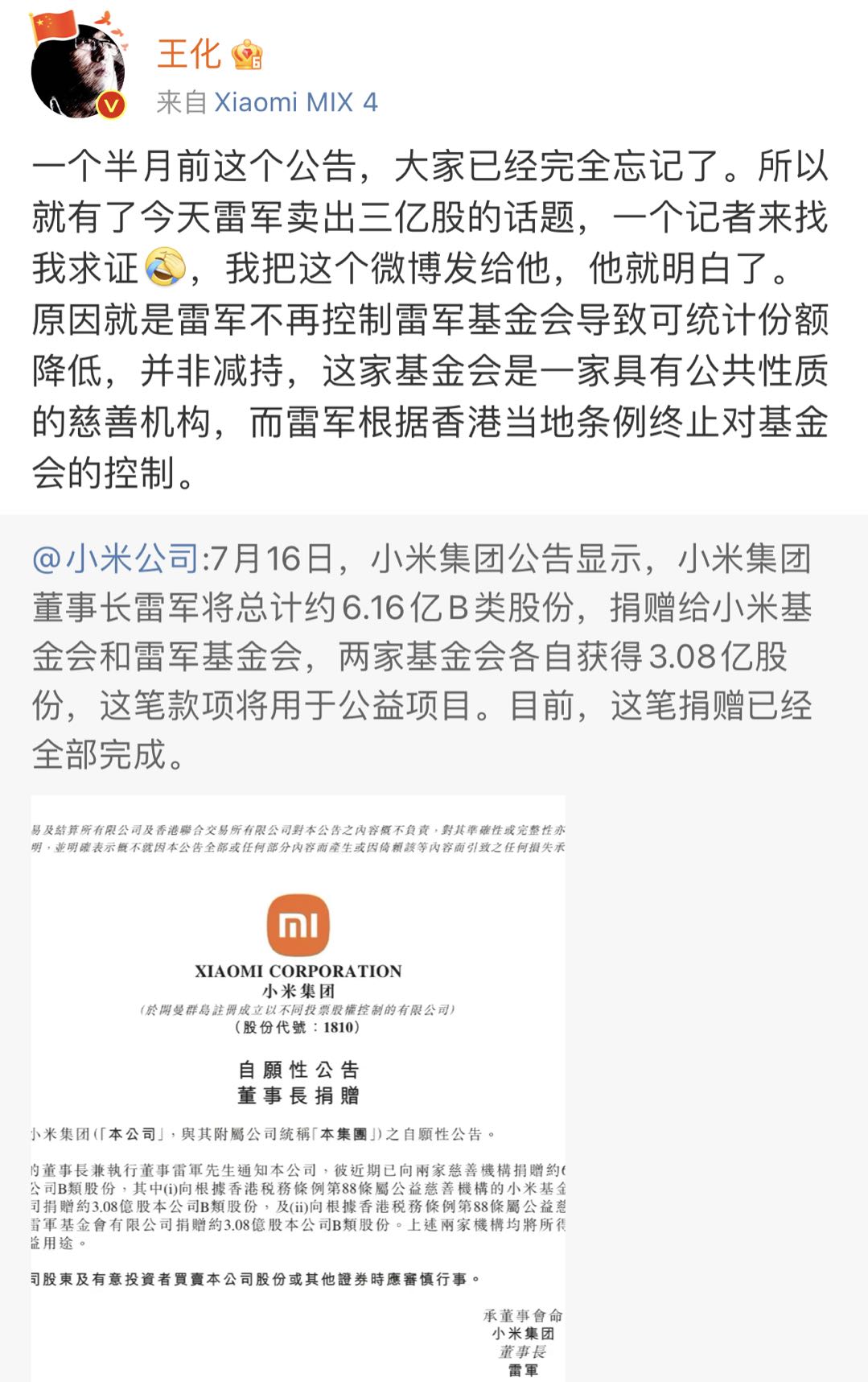View the Xiaomi Corporation announcement image
This screenshot has width=868, height=1382.
click(298, 1087)
